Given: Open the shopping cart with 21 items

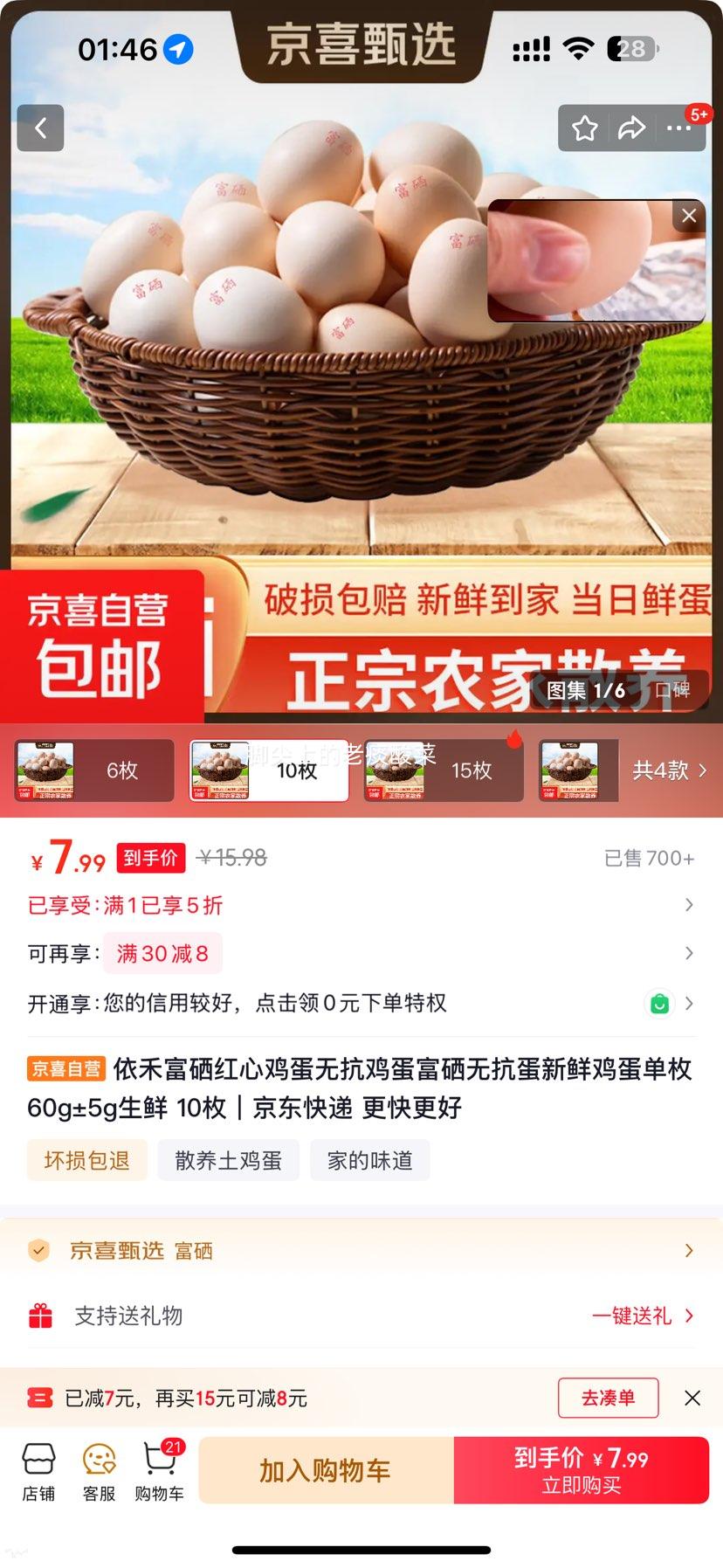Looking at the screenshot, I should pos(159,1470).
